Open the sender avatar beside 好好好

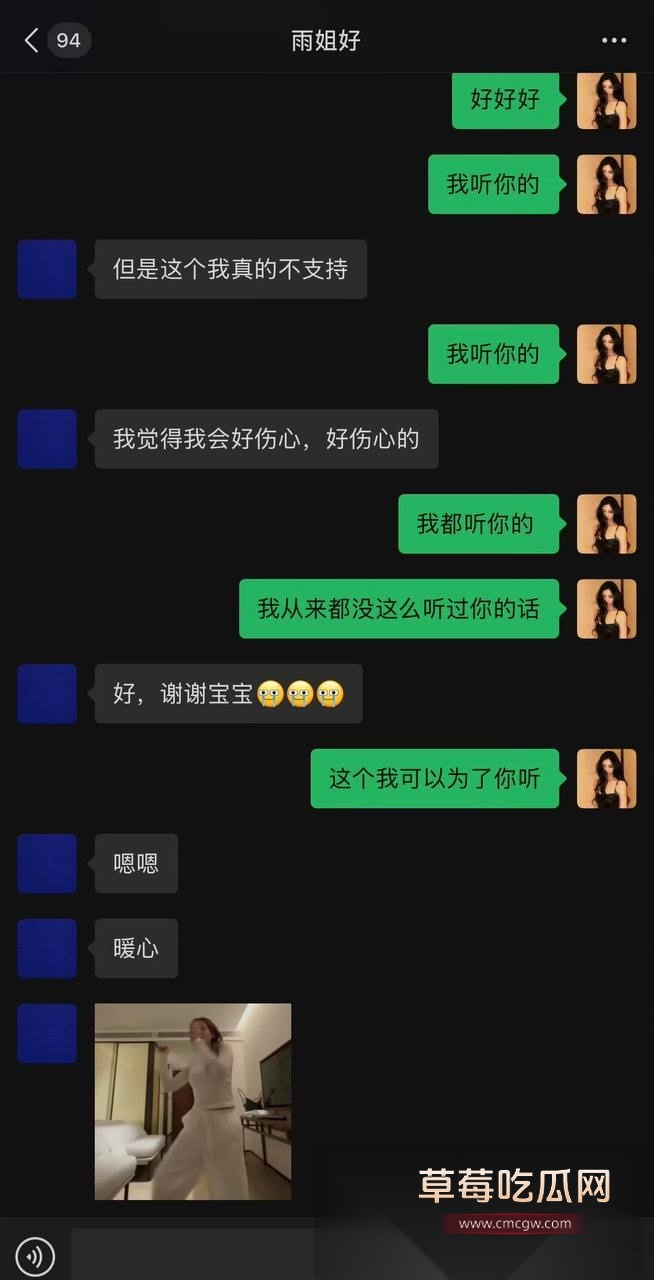[606, 100]
